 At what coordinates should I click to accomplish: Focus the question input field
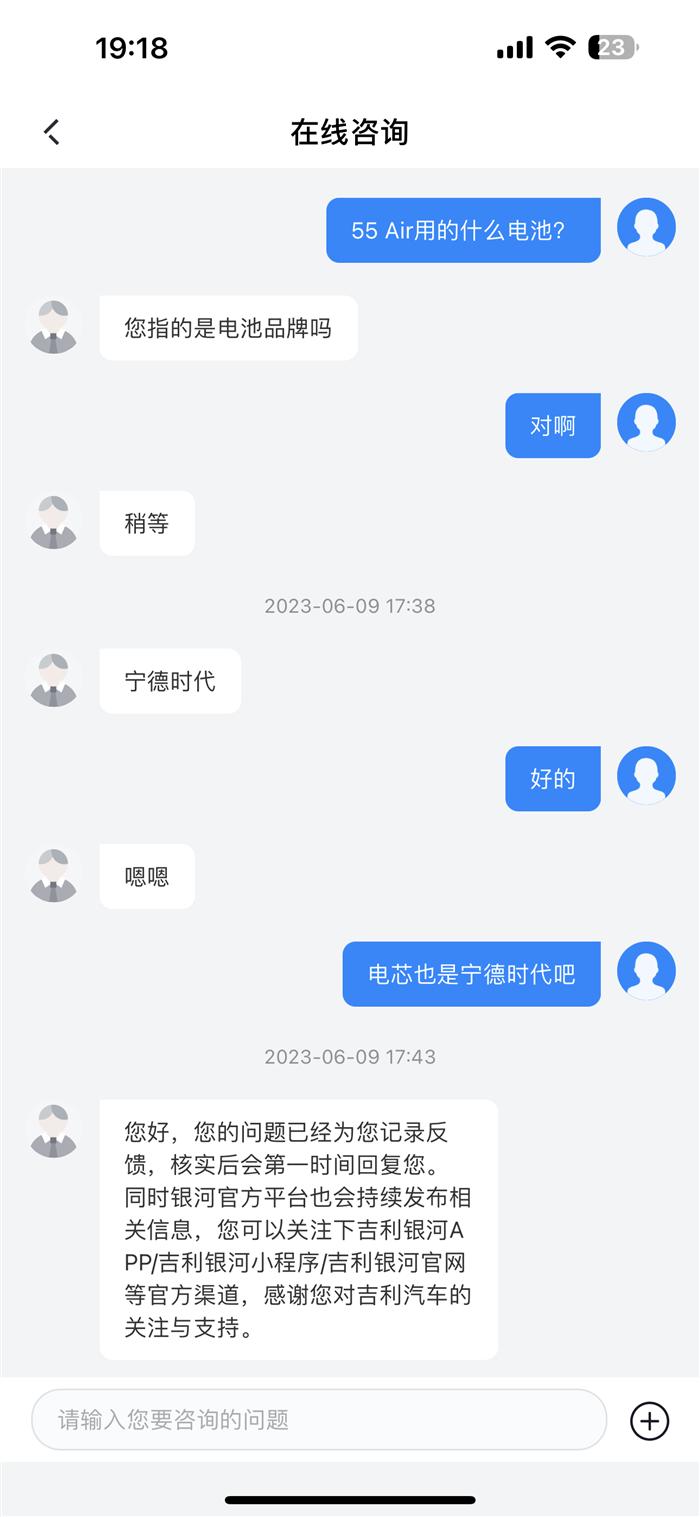pos(318,1419)
